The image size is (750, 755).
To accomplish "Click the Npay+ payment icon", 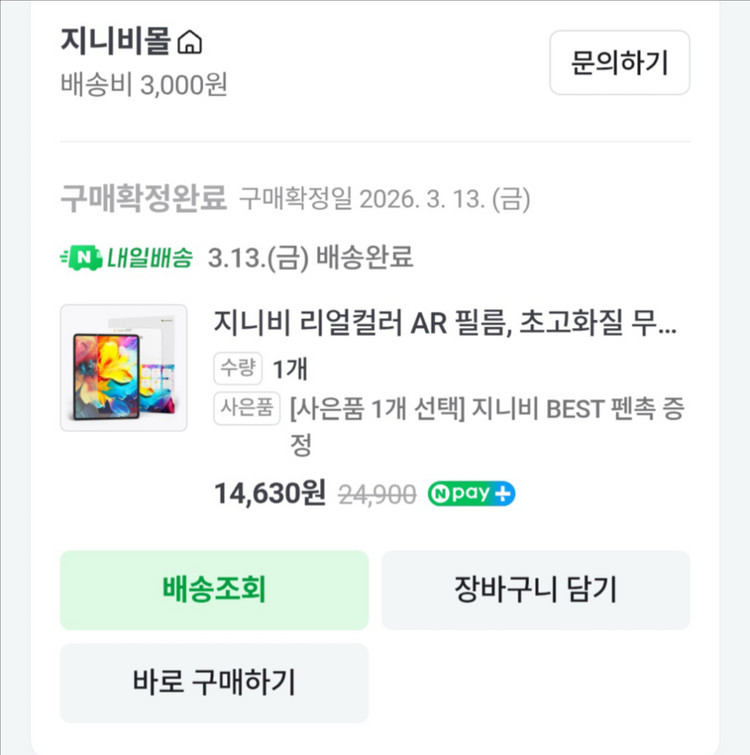I will point(470,493).
